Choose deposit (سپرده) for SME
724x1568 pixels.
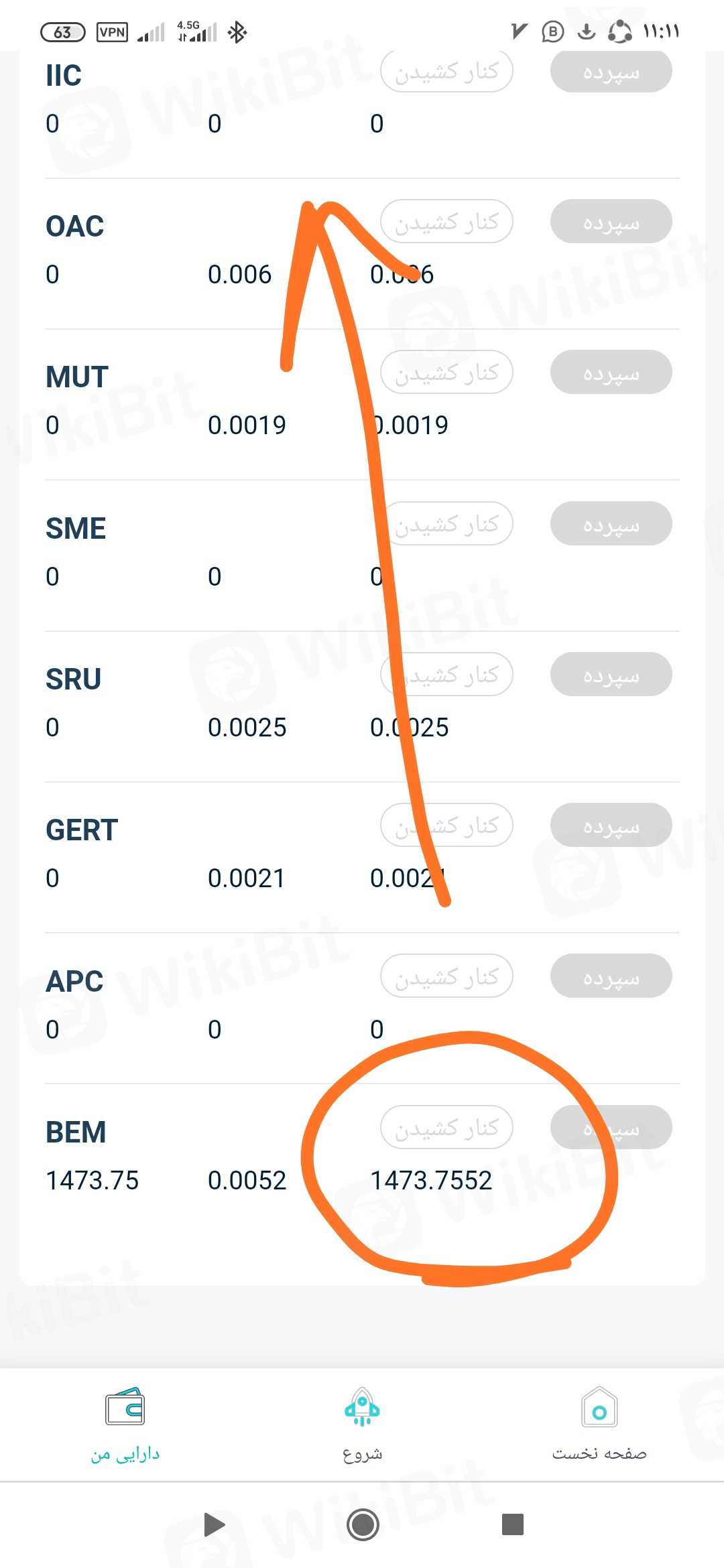tap(611, 523)
